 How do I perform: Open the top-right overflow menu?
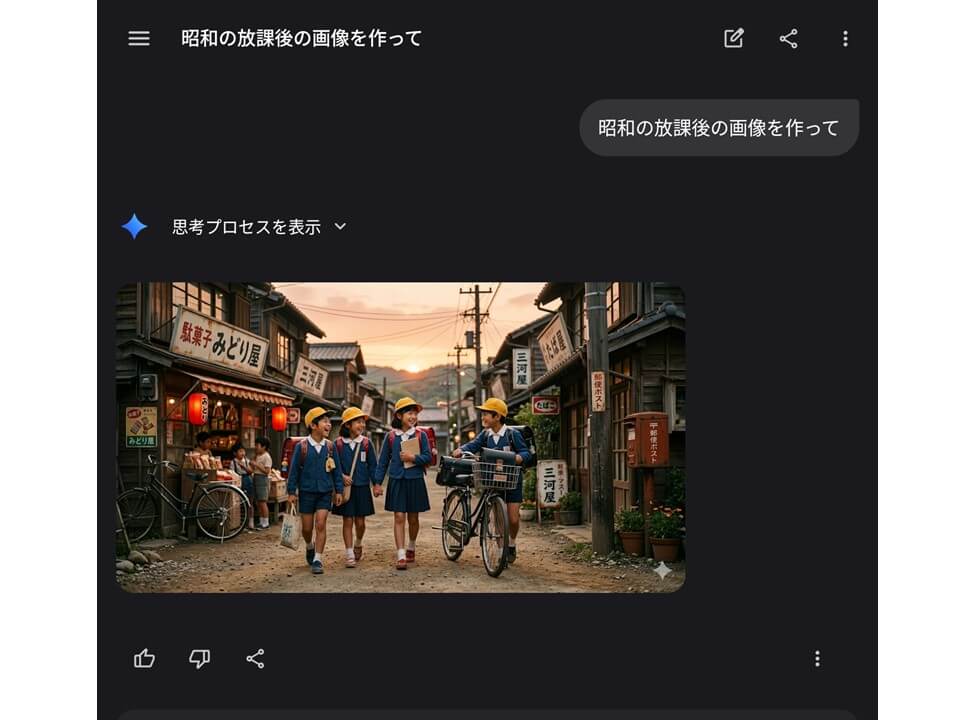coord(845,39)
